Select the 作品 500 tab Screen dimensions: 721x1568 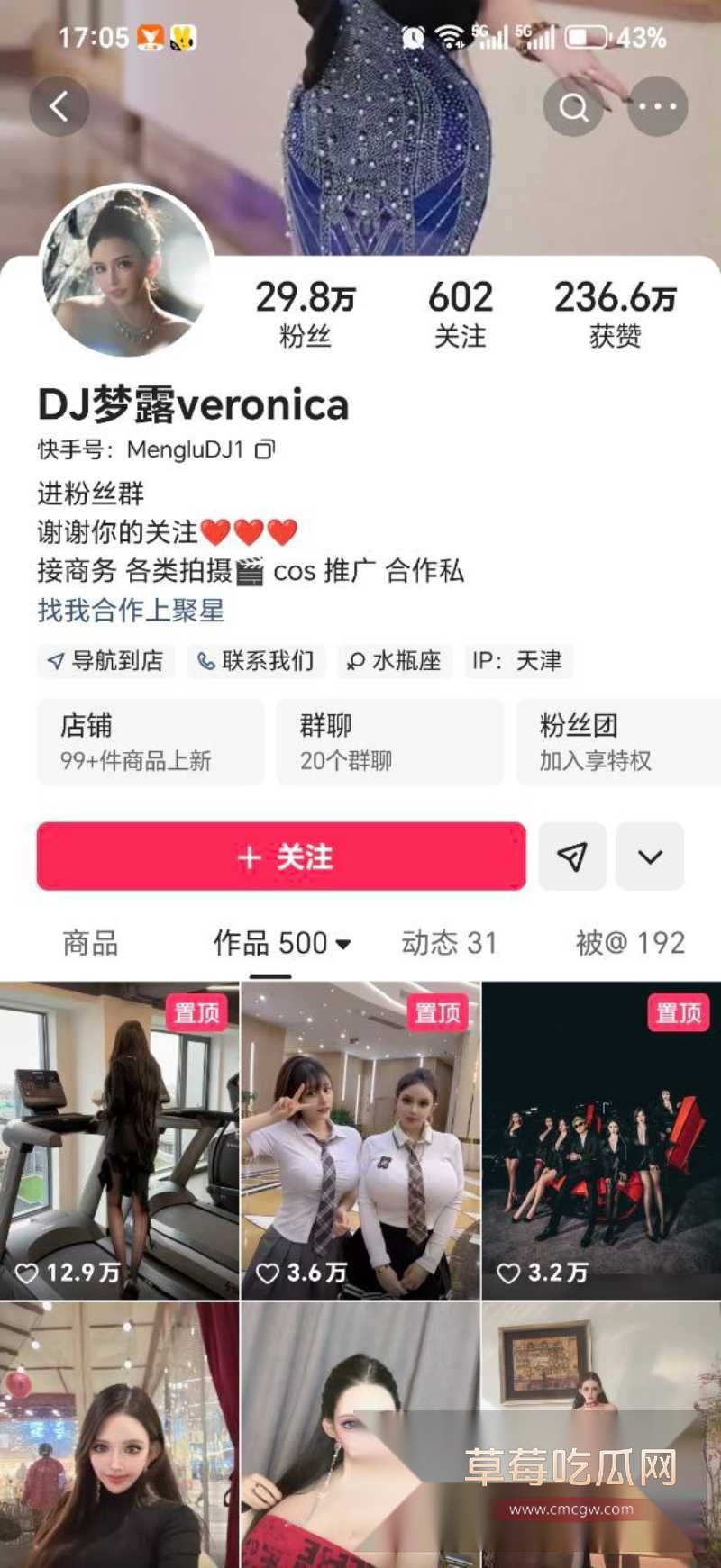tap(280, 943)
